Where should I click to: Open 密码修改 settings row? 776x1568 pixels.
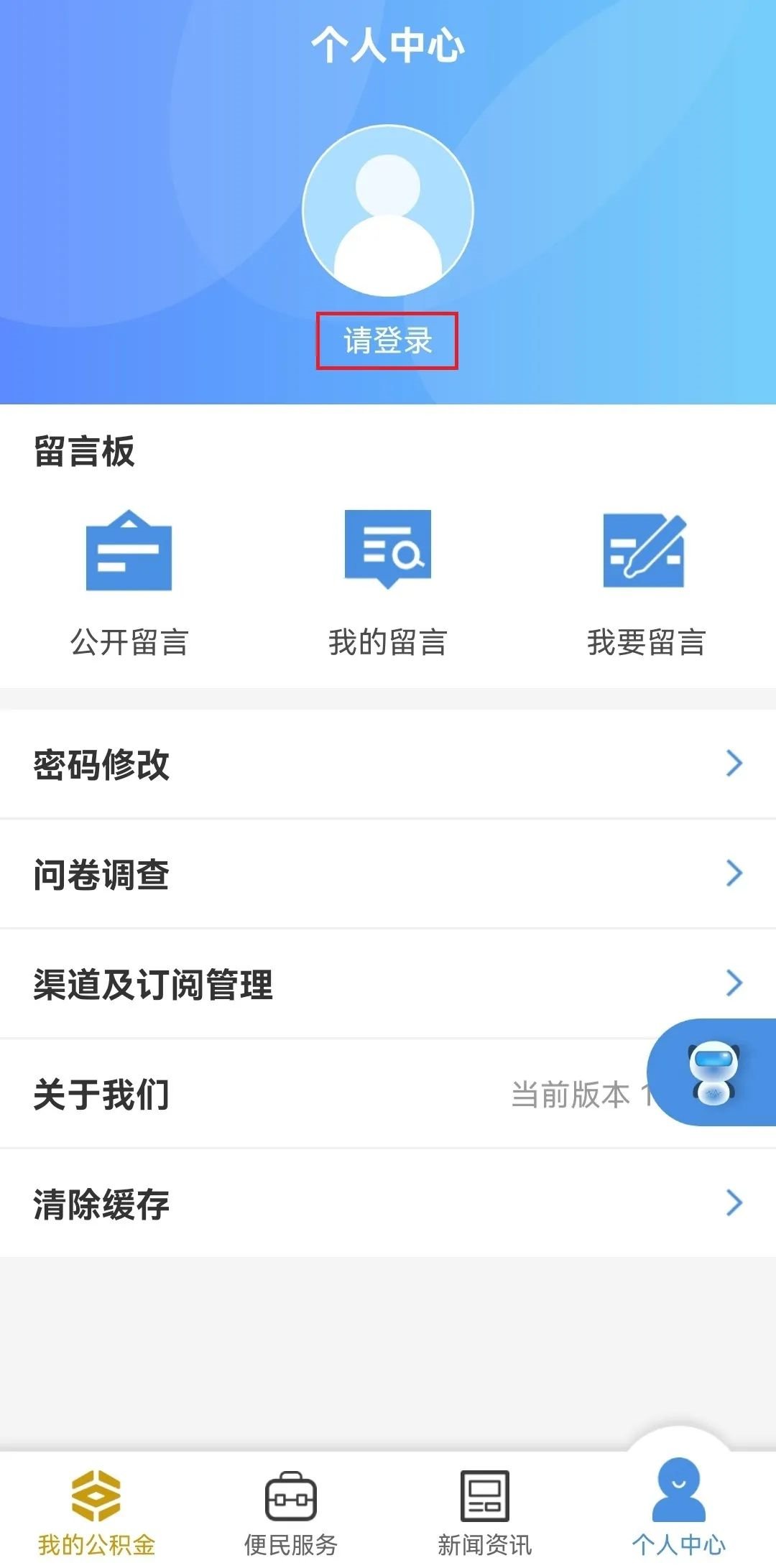388,764
